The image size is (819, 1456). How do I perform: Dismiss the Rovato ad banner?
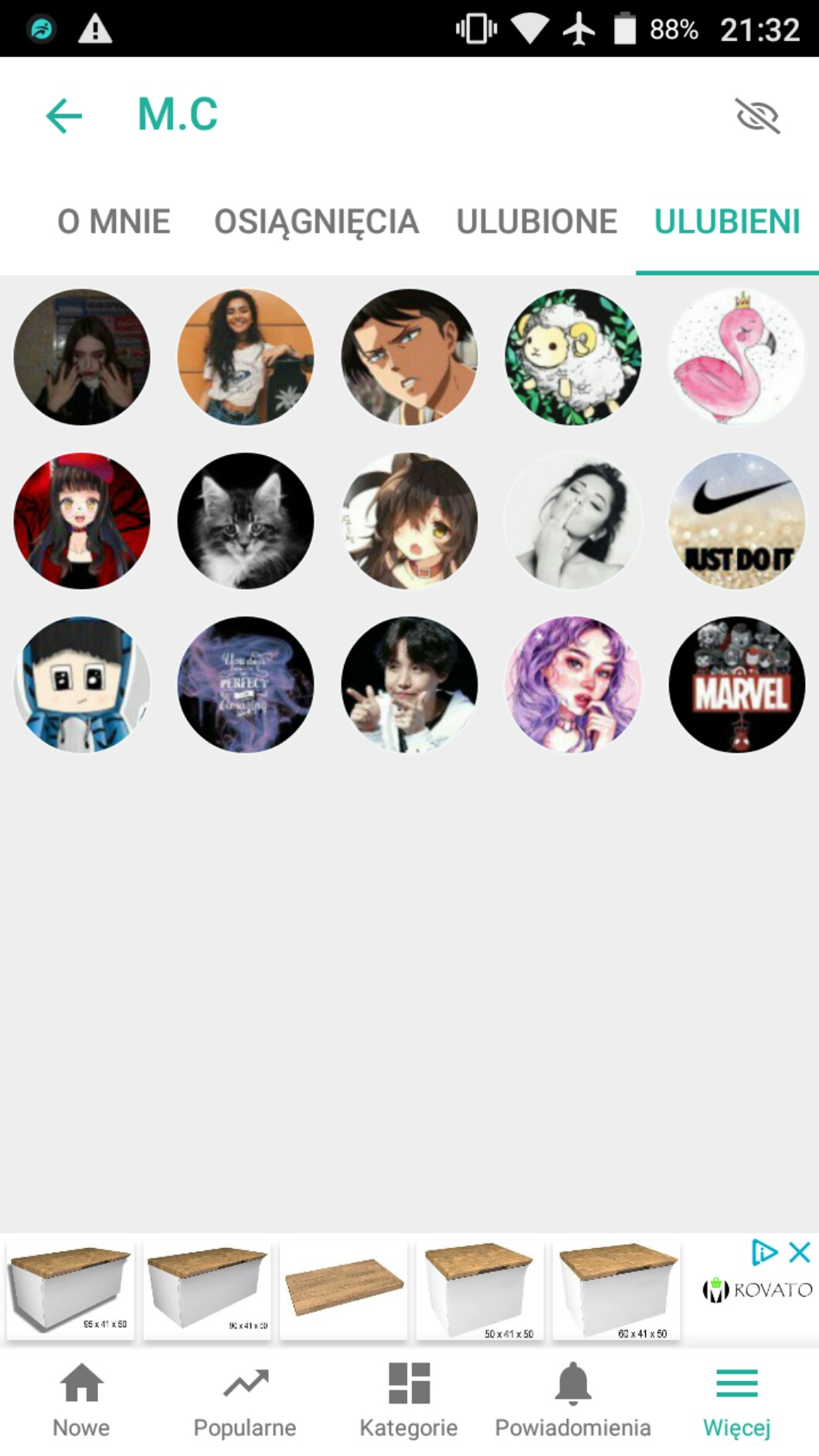800,1252
